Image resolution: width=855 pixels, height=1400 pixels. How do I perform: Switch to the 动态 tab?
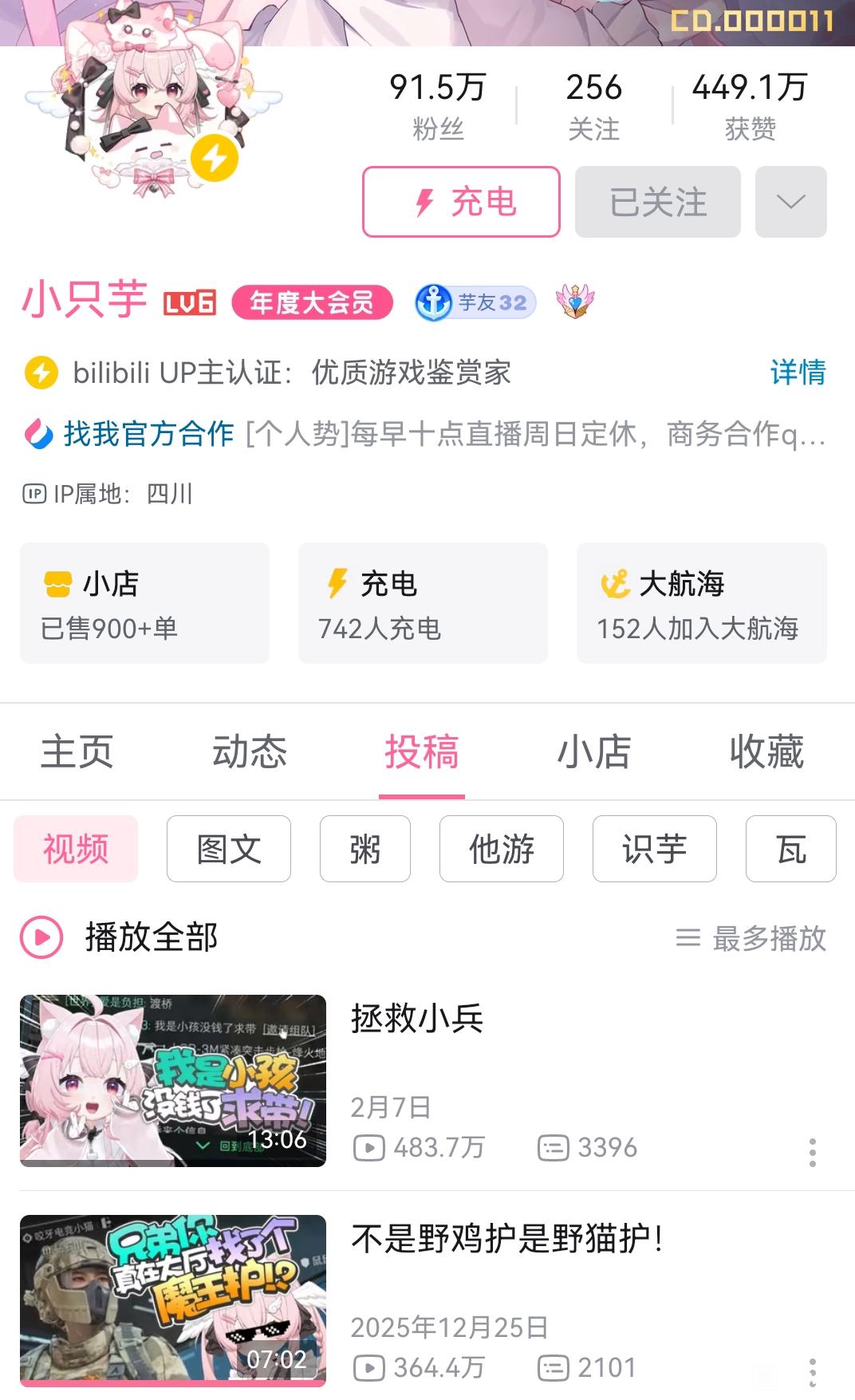[250, 752]
